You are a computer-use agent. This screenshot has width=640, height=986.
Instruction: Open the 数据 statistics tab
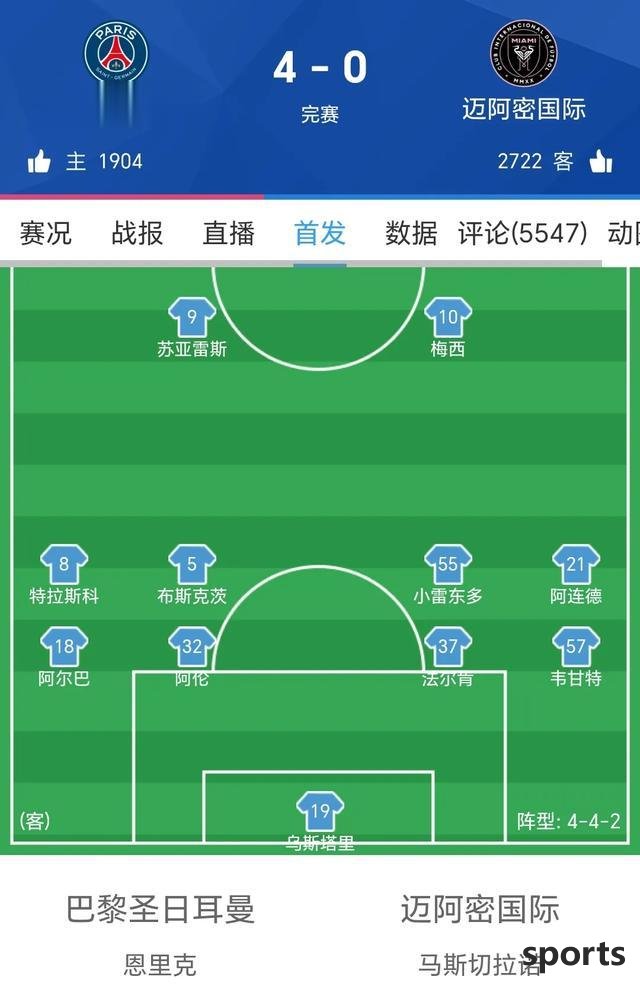coord(411,233)
